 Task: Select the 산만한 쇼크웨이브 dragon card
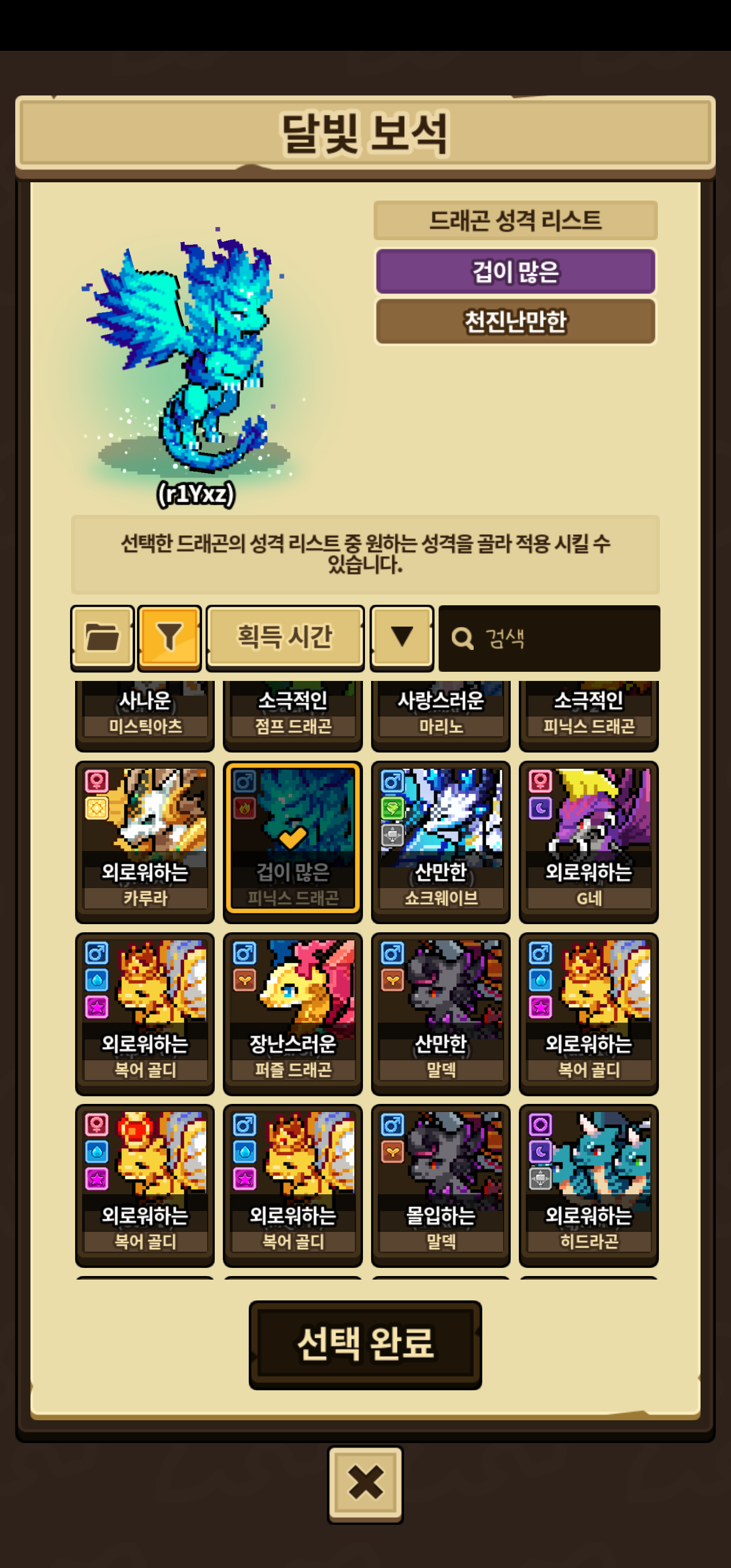[441, 841]
